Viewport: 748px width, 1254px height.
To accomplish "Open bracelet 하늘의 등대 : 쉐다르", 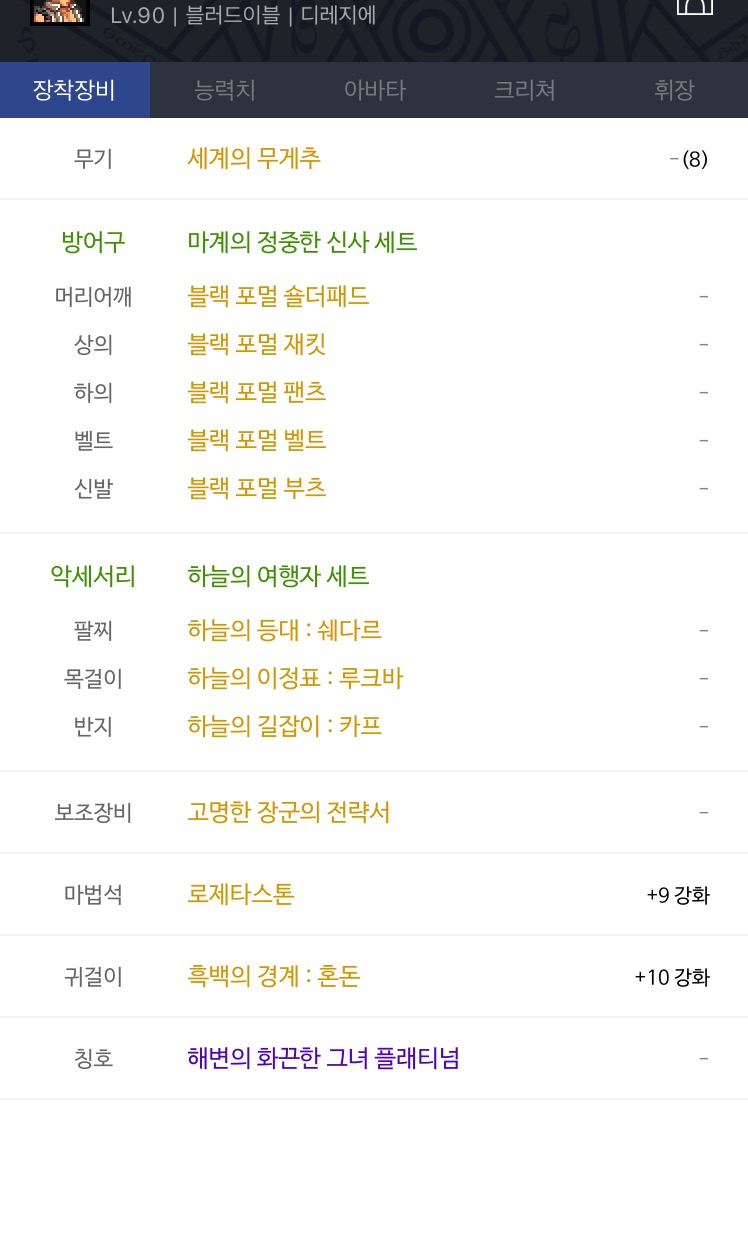I will click(x=284, y=630).
